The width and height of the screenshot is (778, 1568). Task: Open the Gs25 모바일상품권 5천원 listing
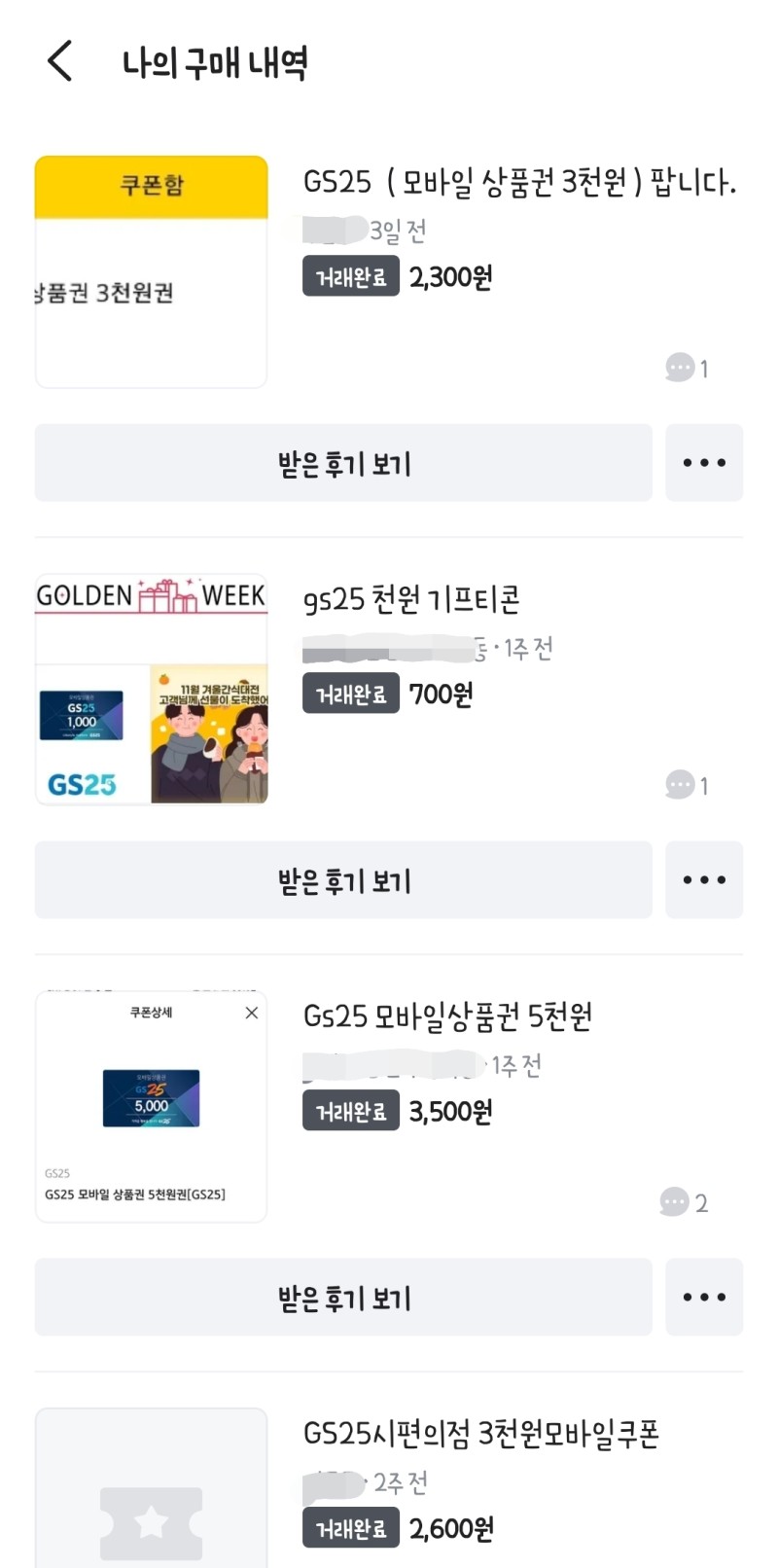coord(447,1016)
